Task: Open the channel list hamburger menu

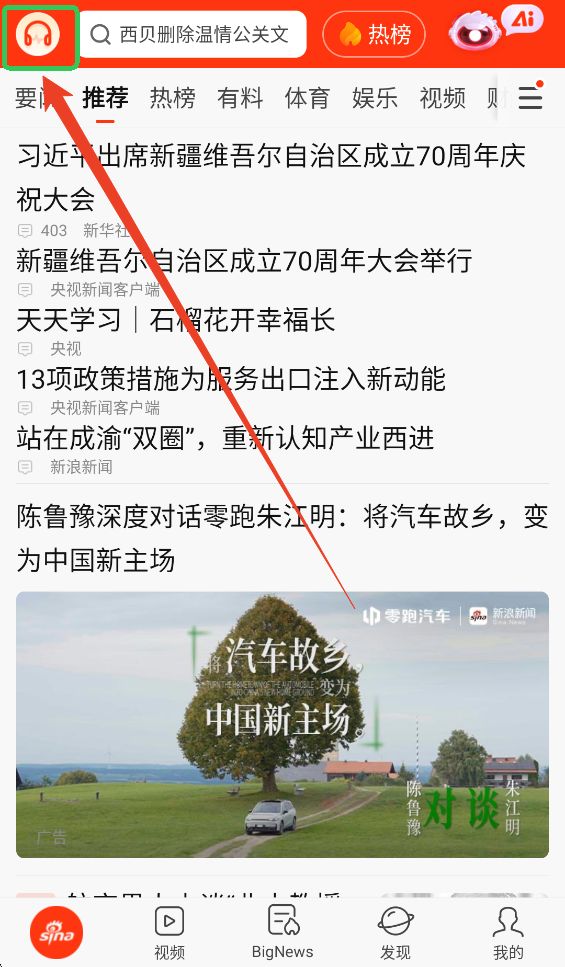Action: [x=530, y=98]
